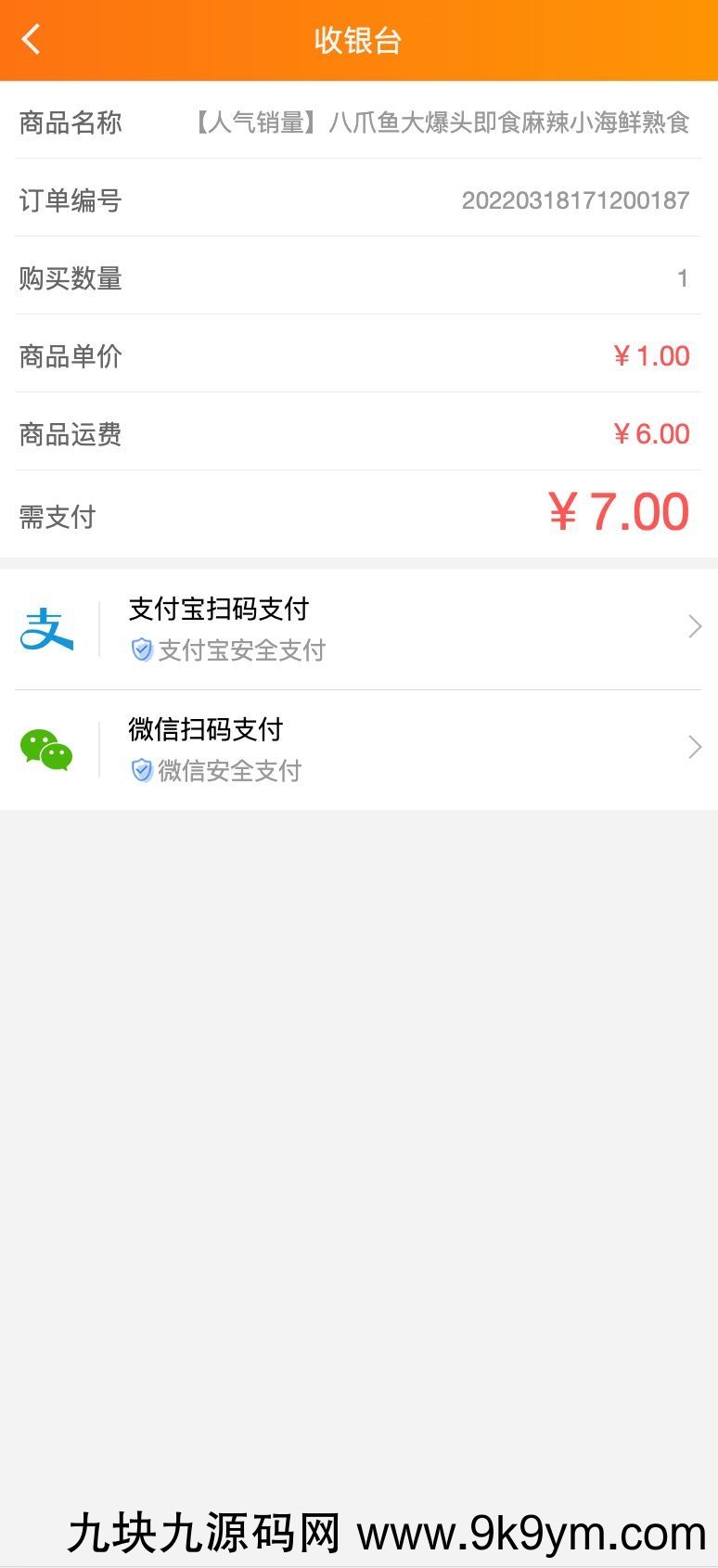Choose 微信扫码支付 to pay

pos(358,749)
